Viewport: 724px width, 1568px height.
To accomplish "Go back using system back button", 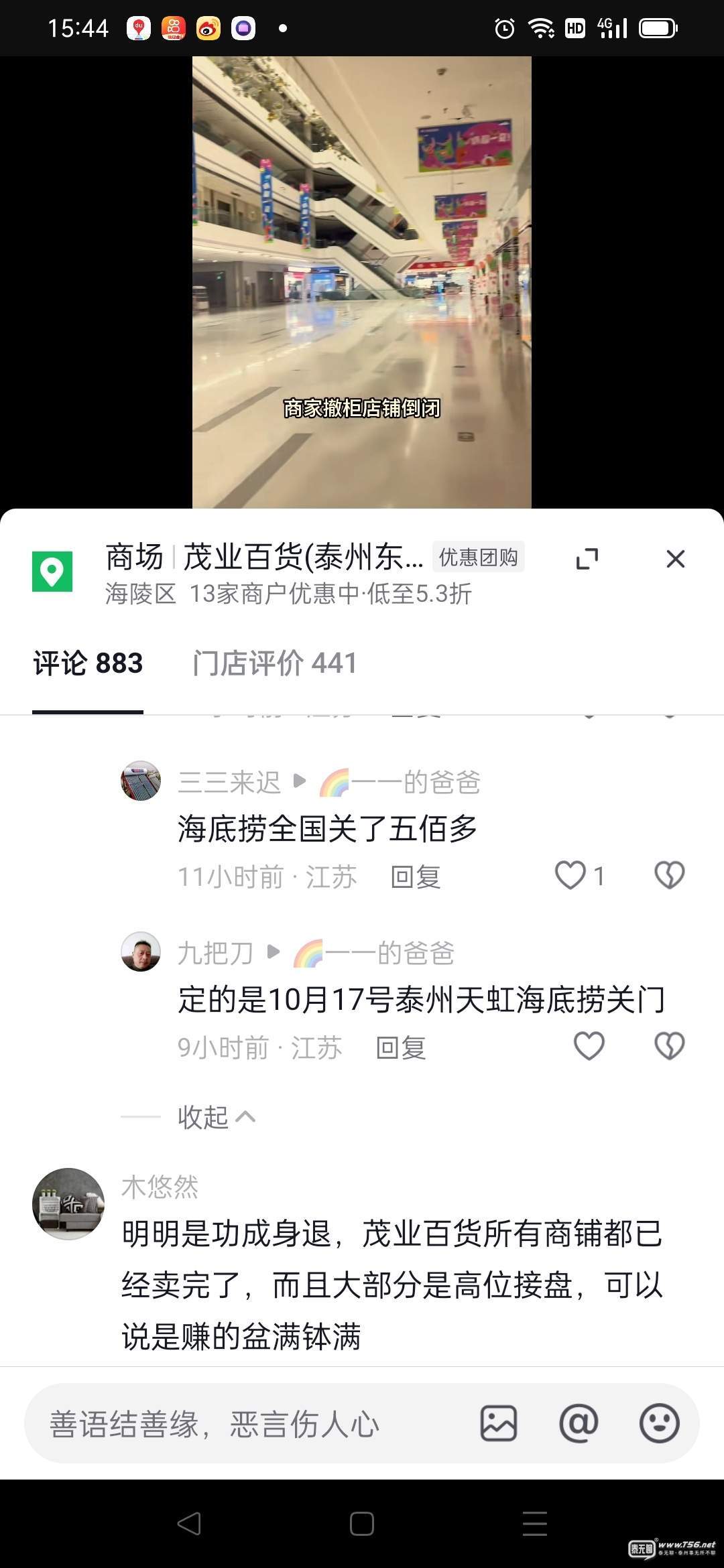I will click(x=189, y=1524).
